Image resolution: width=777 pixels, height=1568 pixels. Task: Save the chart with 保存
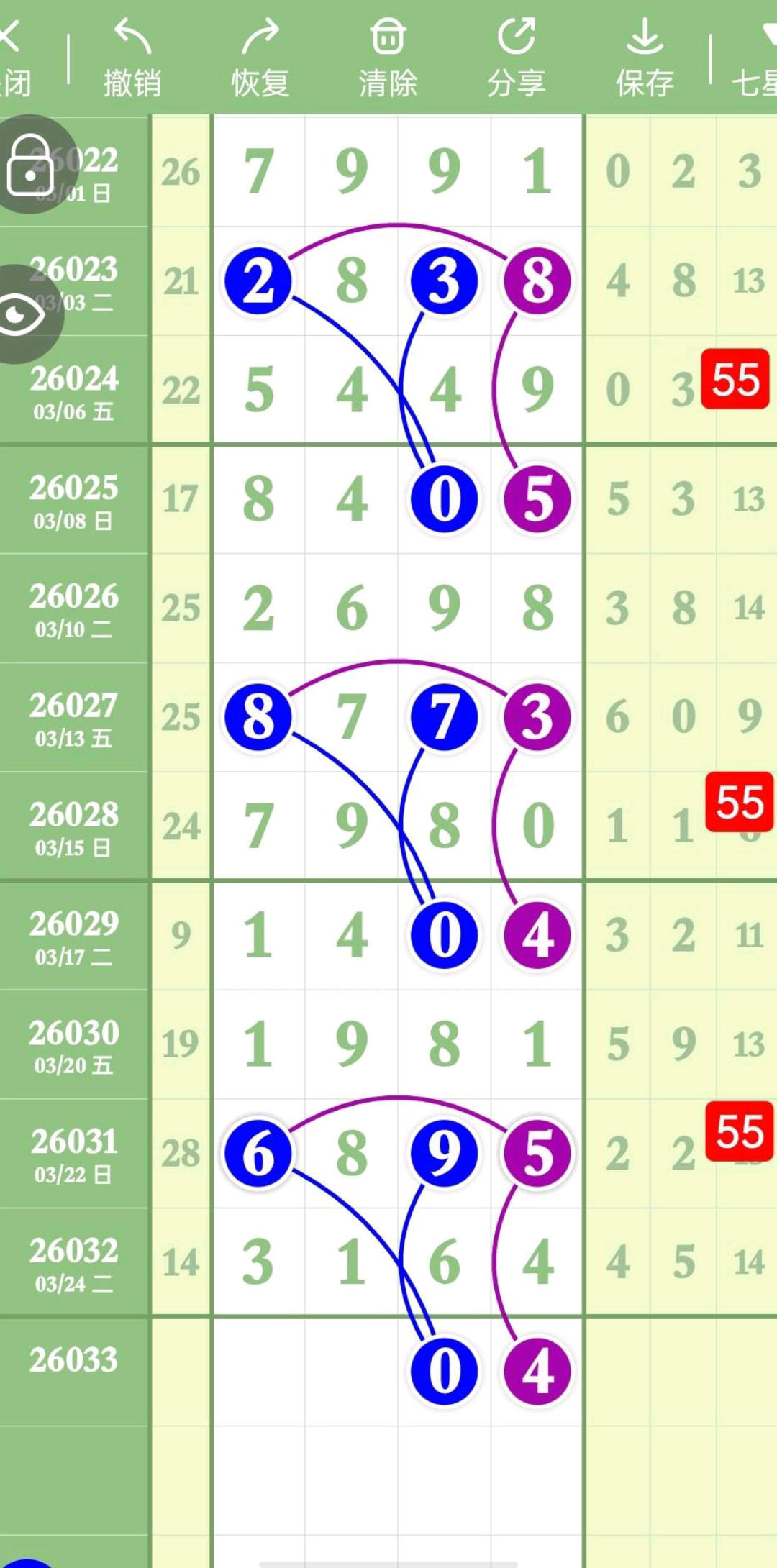(x=644, y=58)
